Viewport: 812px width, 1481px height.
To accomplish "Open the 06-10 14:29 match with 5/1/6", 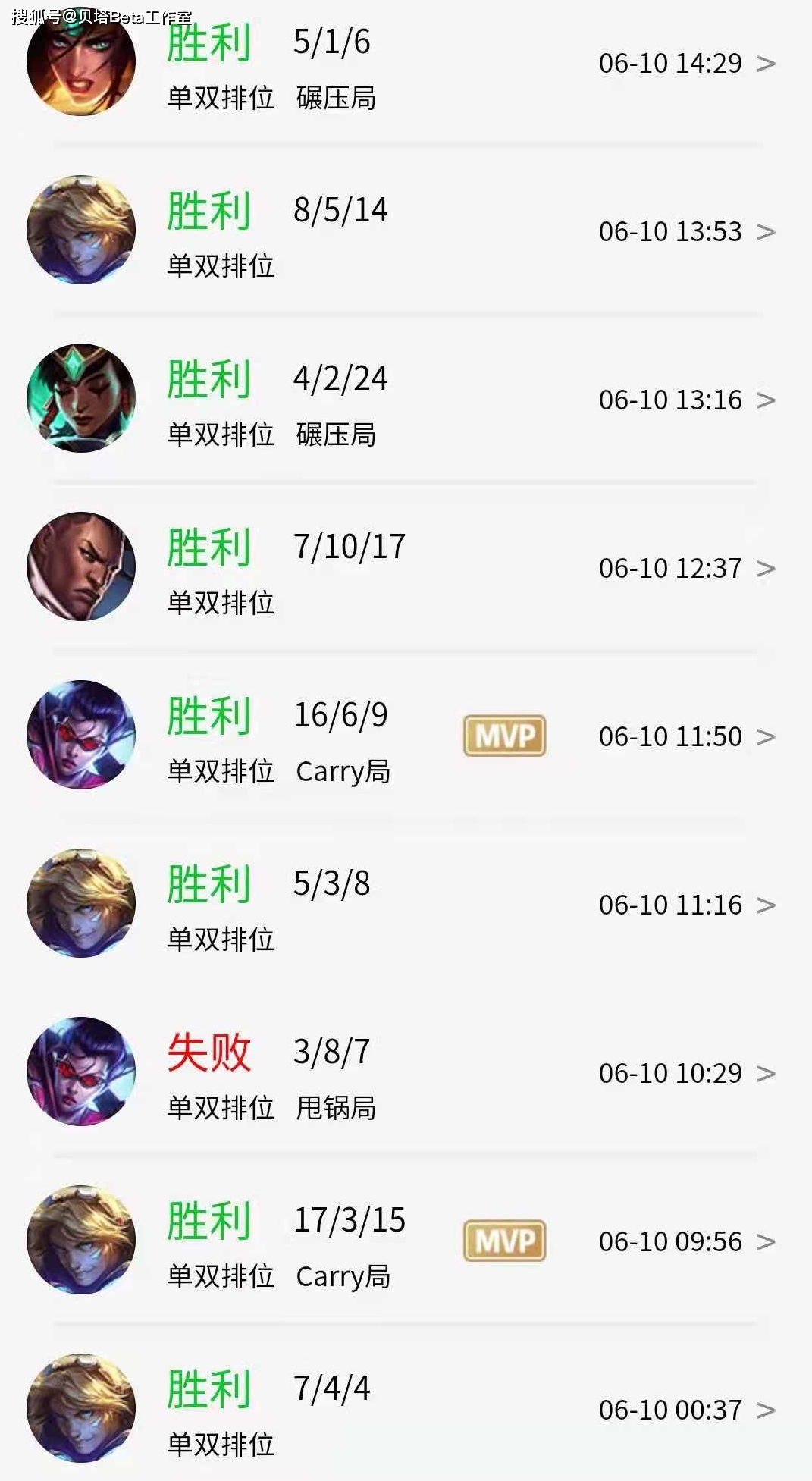I will (765, 64).
